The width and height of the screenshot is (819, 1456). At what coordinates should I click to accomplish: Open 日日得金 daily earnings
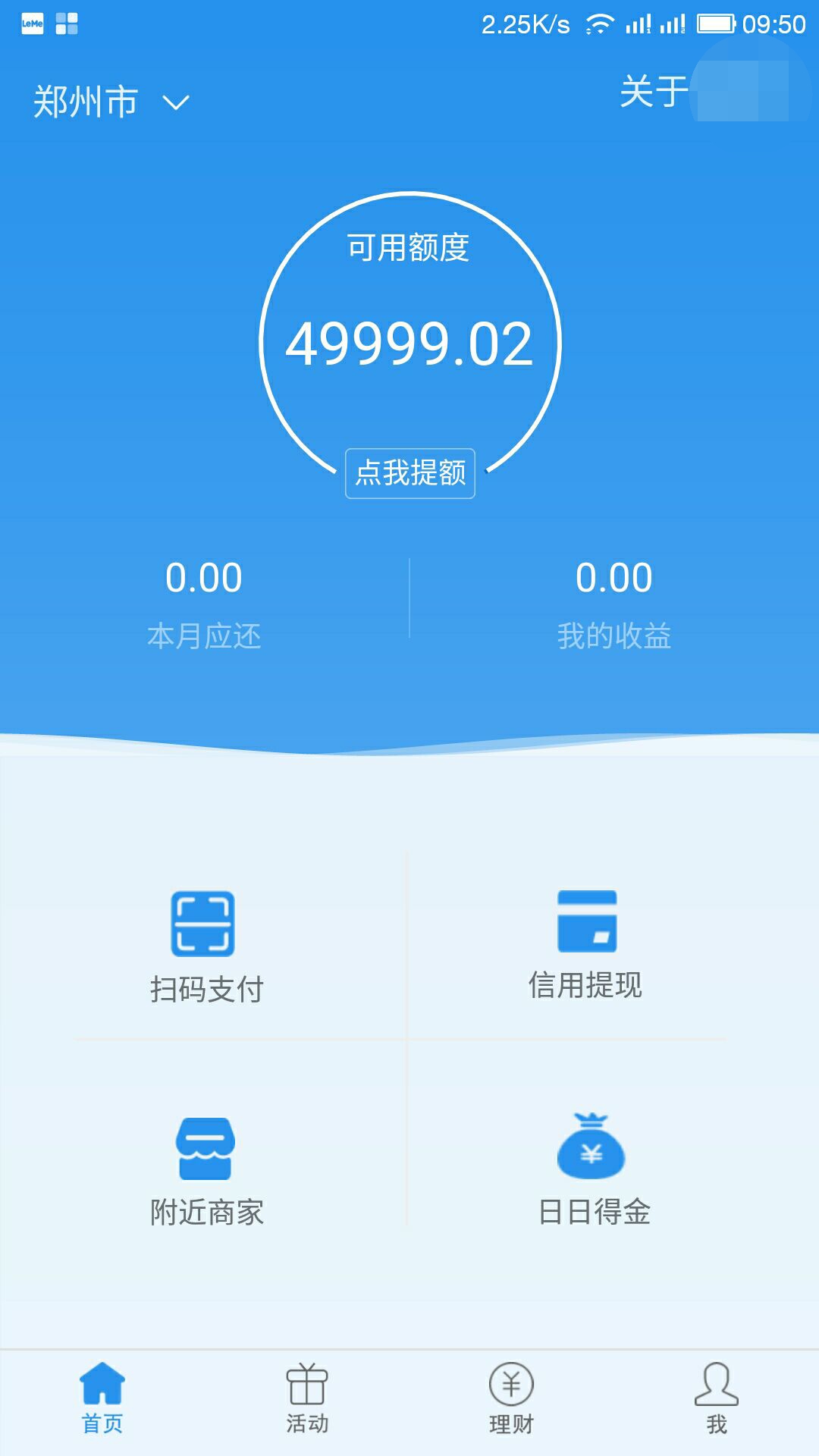(x=593, y=1170)
